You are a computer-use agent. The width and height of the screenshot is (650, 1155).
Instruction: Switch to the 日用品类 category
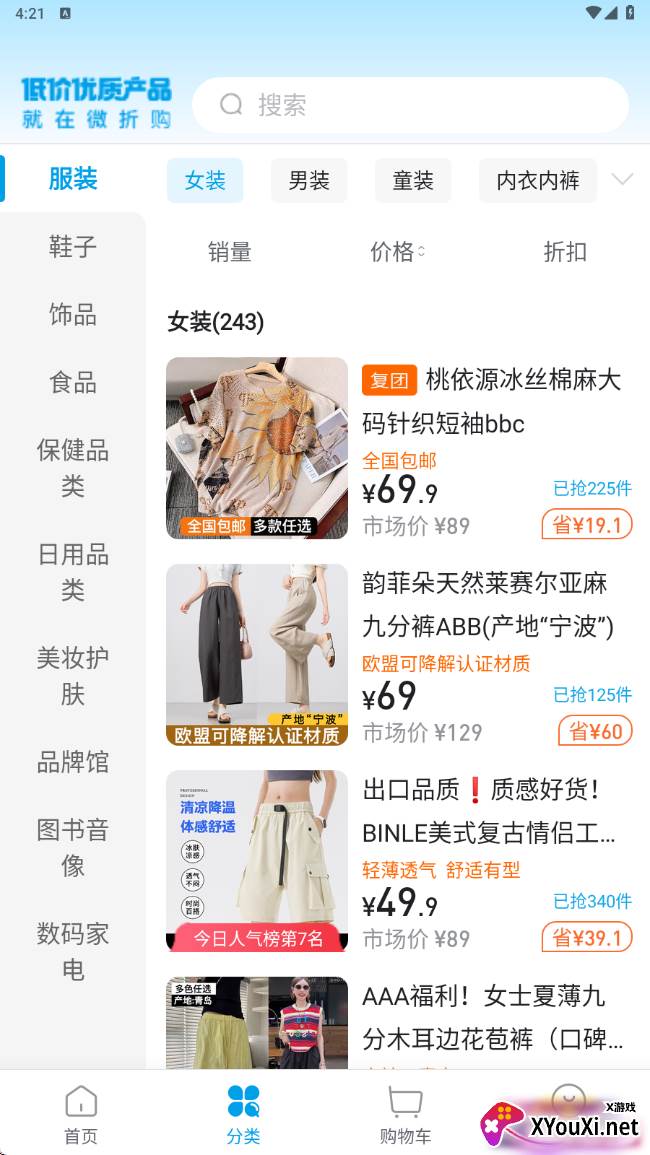coord(73,572)
